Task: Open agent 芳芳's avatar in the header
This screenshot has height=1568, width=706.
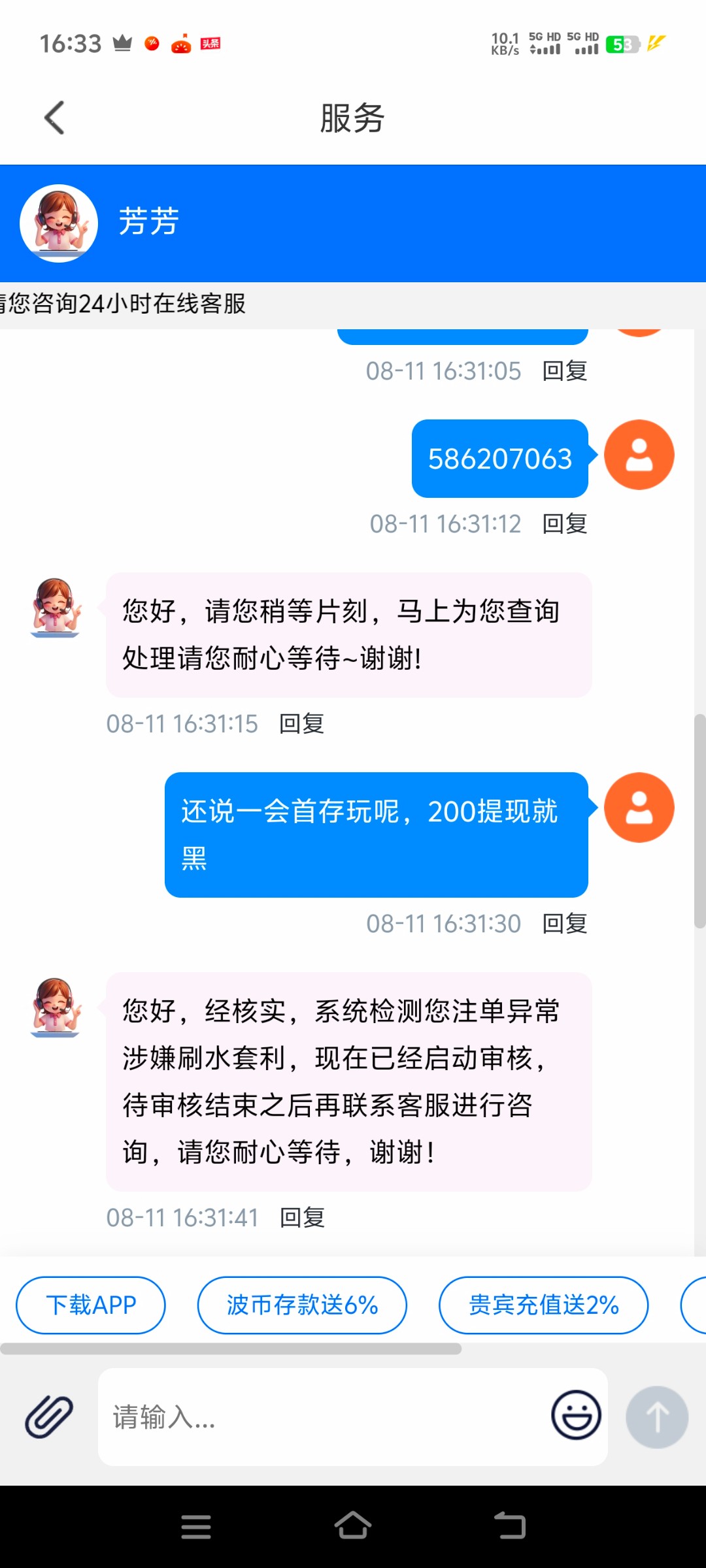Action: pyautogui.click(x=59, y=223)
